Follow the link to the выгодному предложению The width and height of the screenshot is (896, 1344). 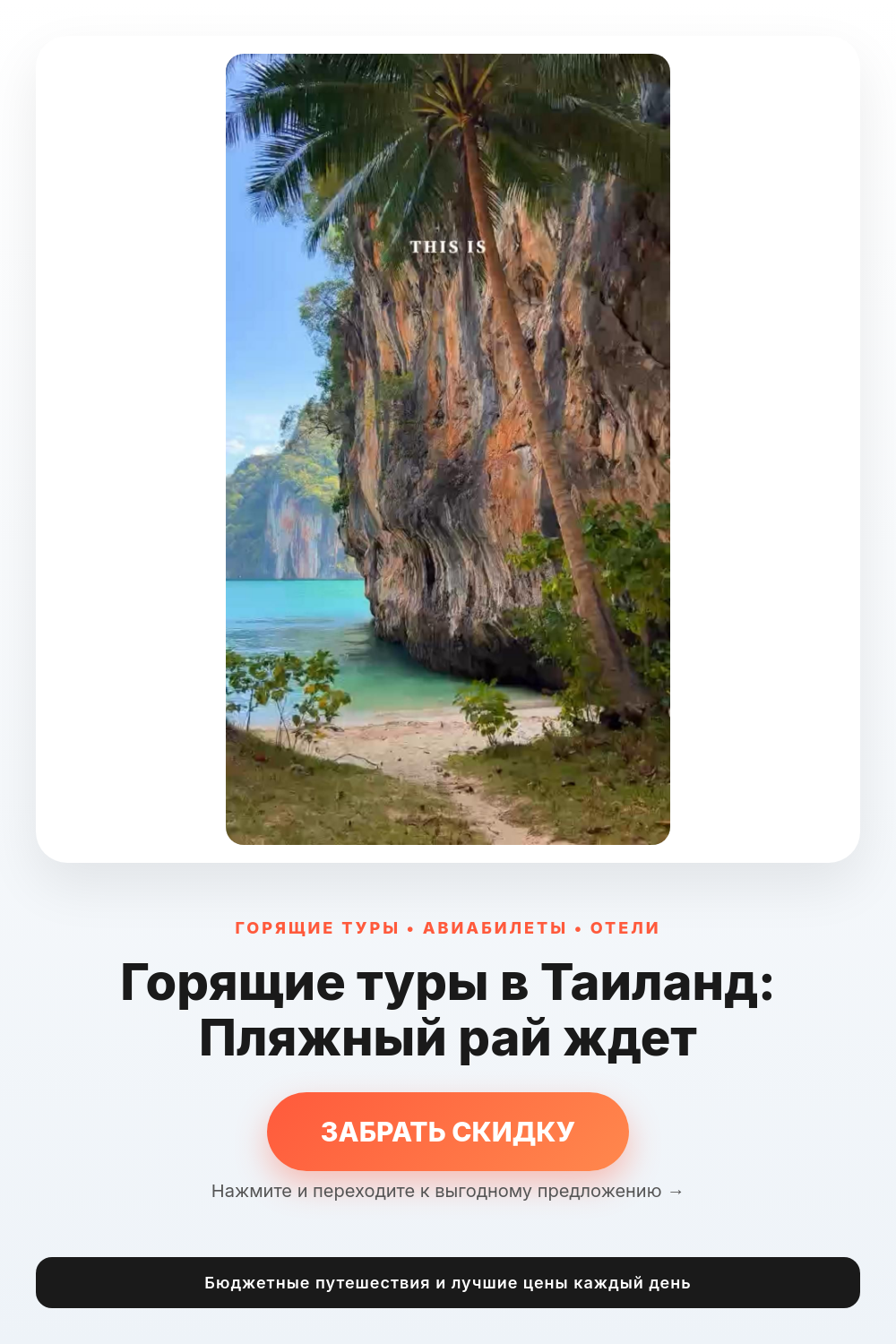pos(448,1191)
